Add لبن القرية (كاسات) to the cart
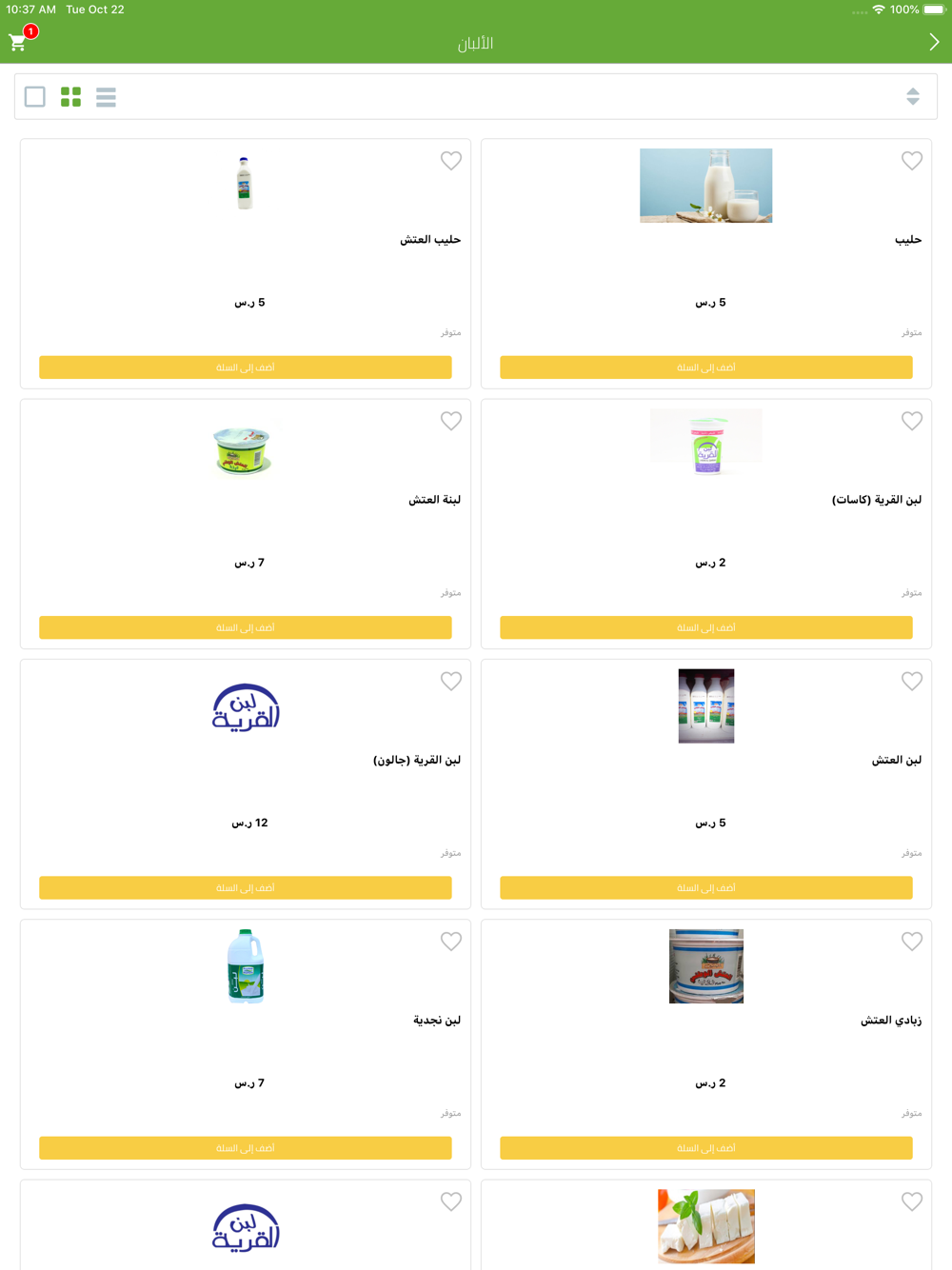The image size is (952, 1270). 706,627
